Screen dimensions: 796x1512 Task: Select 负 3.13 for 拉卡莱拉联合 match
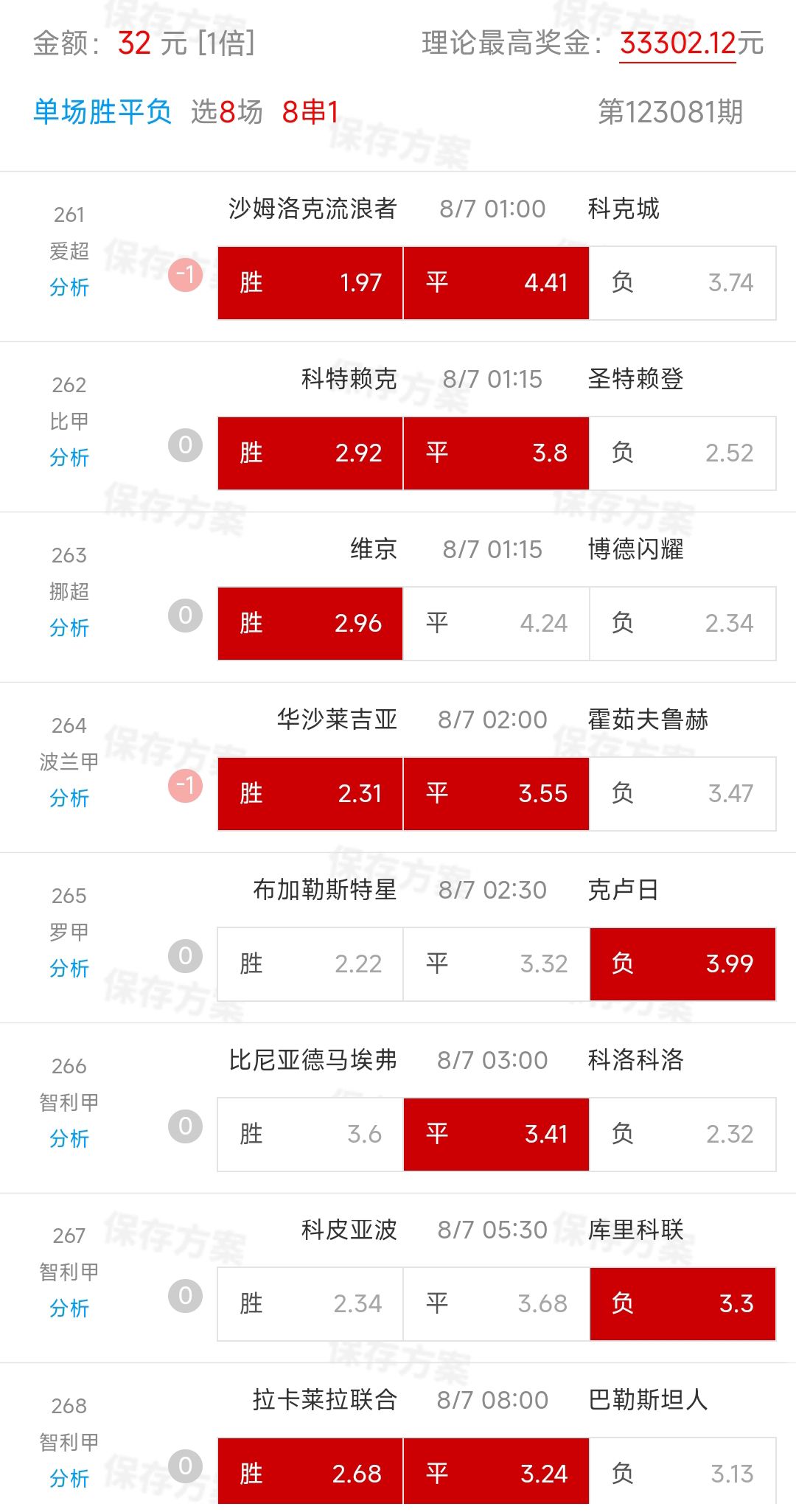(682, 1474)
